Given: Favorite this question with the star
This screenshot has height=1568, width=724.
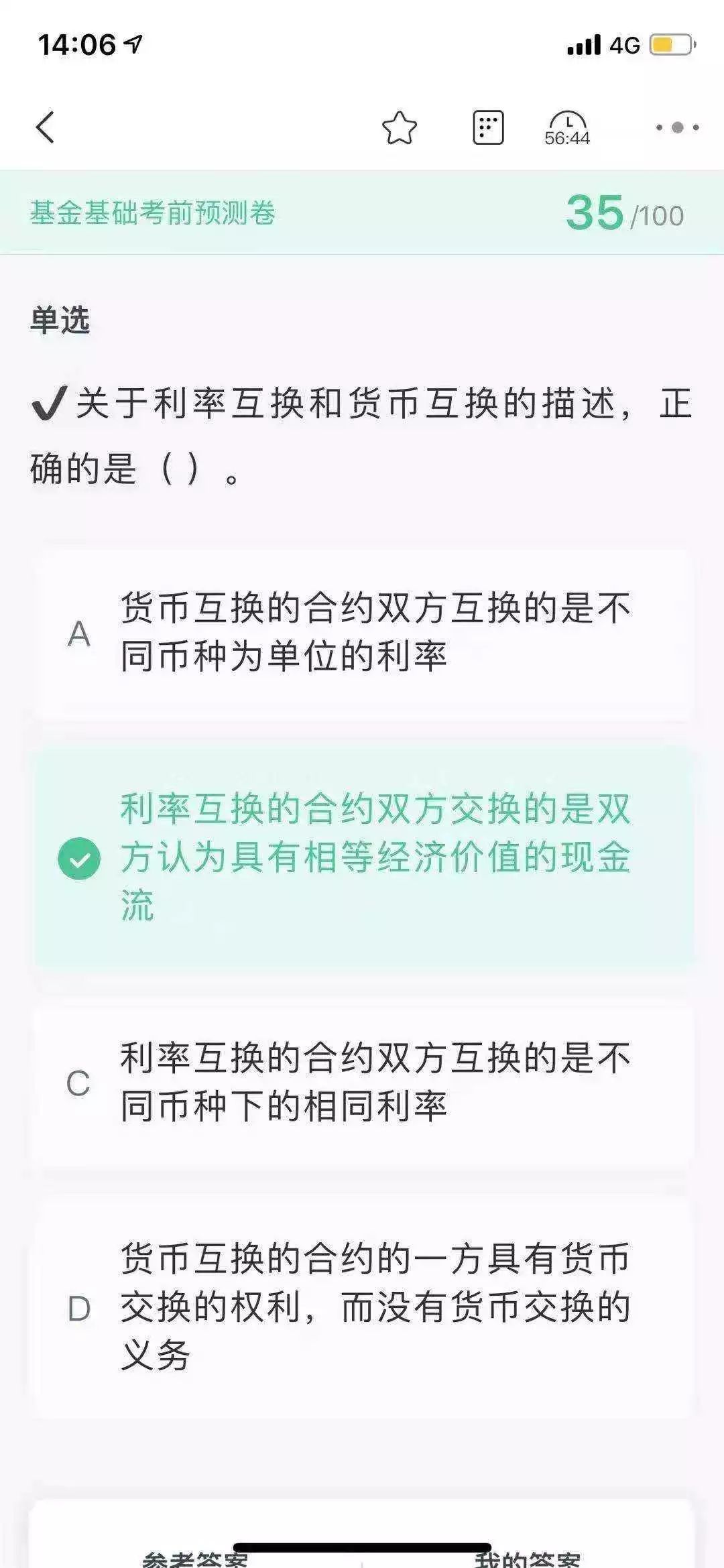Looking at the screenshot, I should click(400, 127).
